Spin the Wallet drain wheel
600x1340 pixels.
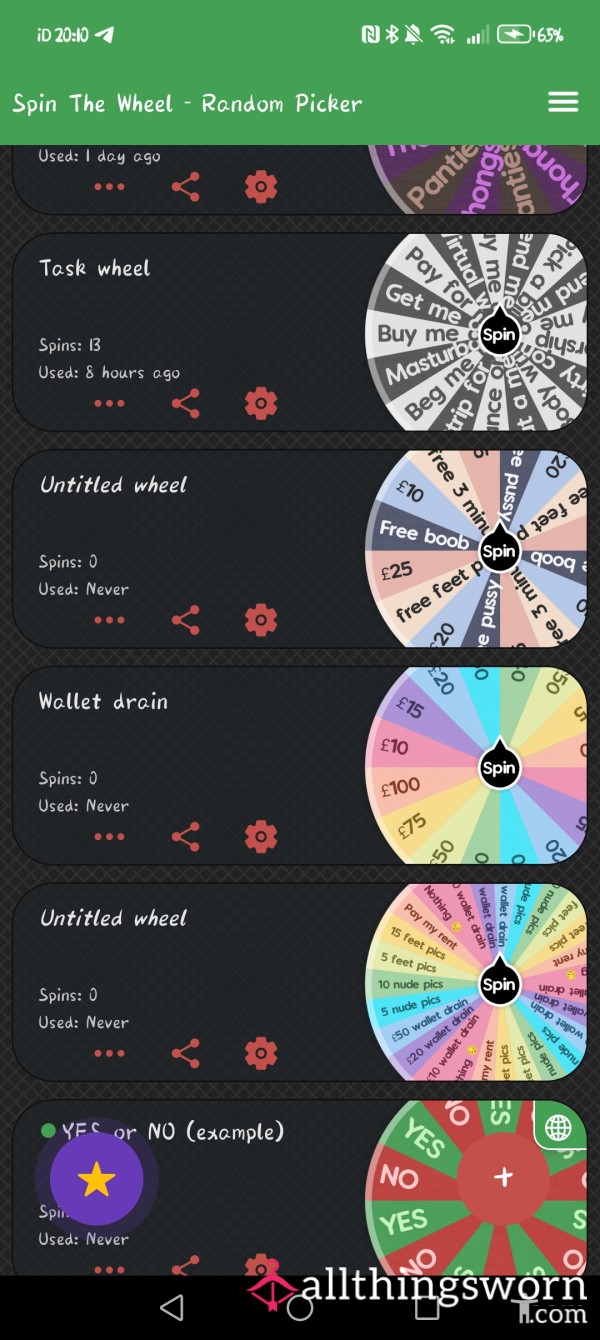[499, 766]
